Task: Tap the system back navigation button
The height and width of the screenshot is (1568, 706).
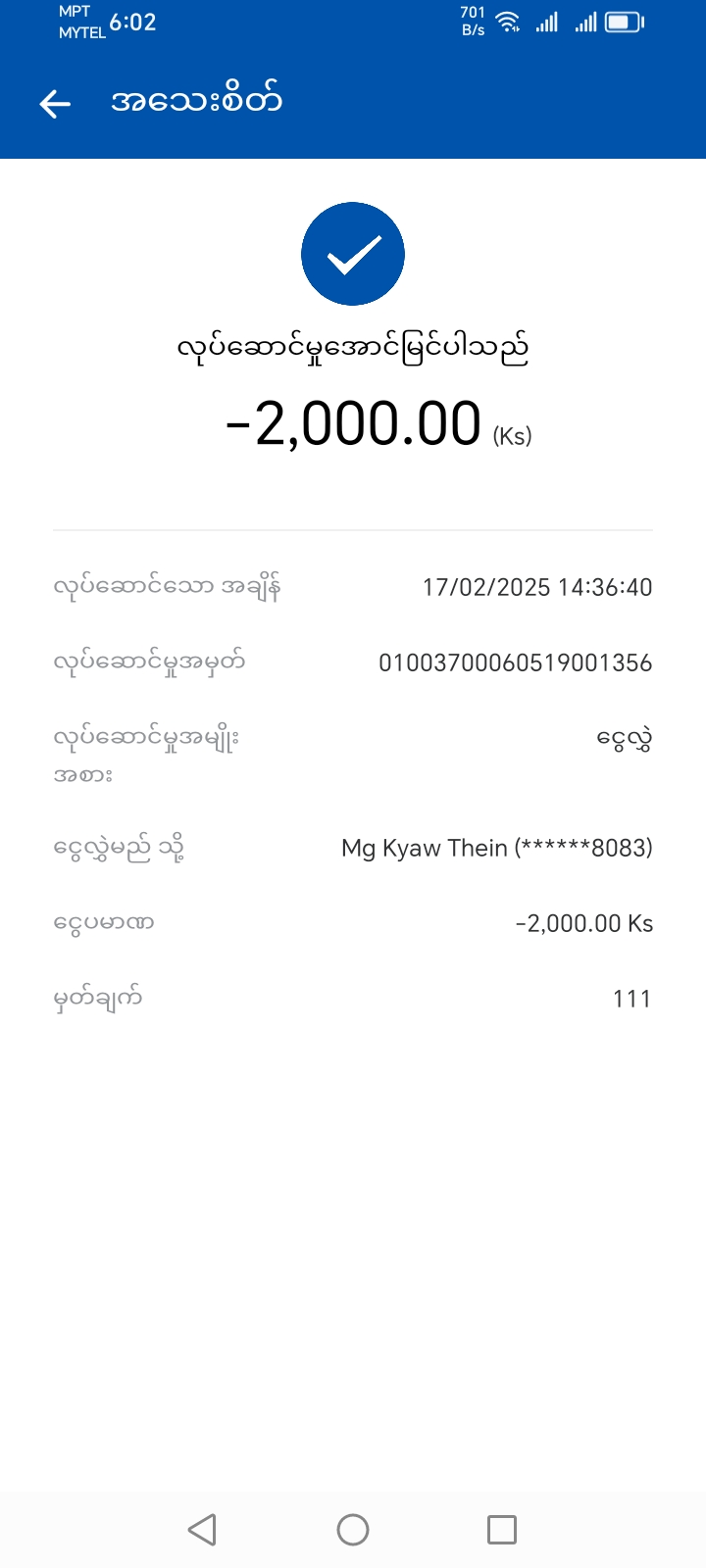Action: 202,1530
